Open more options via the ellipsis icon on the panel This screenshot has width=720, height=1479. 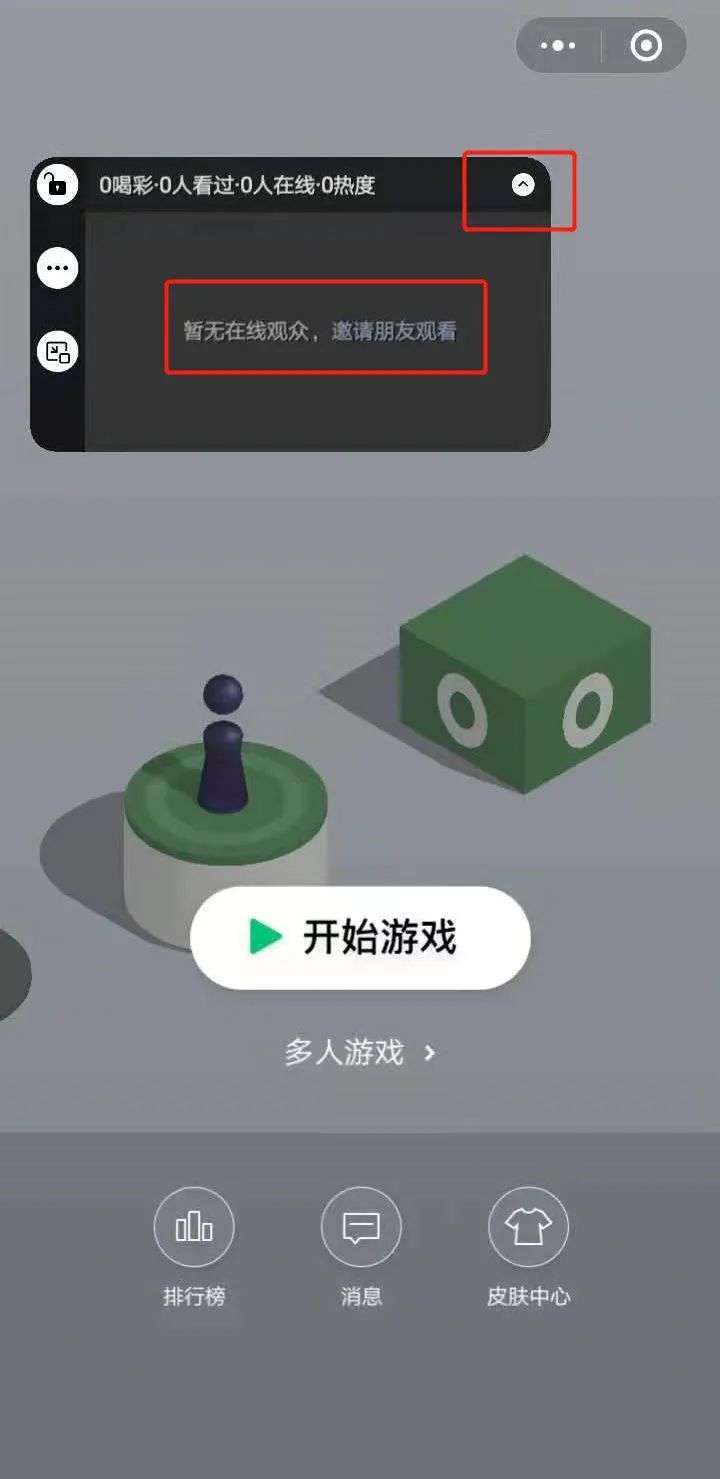[57, 268]
